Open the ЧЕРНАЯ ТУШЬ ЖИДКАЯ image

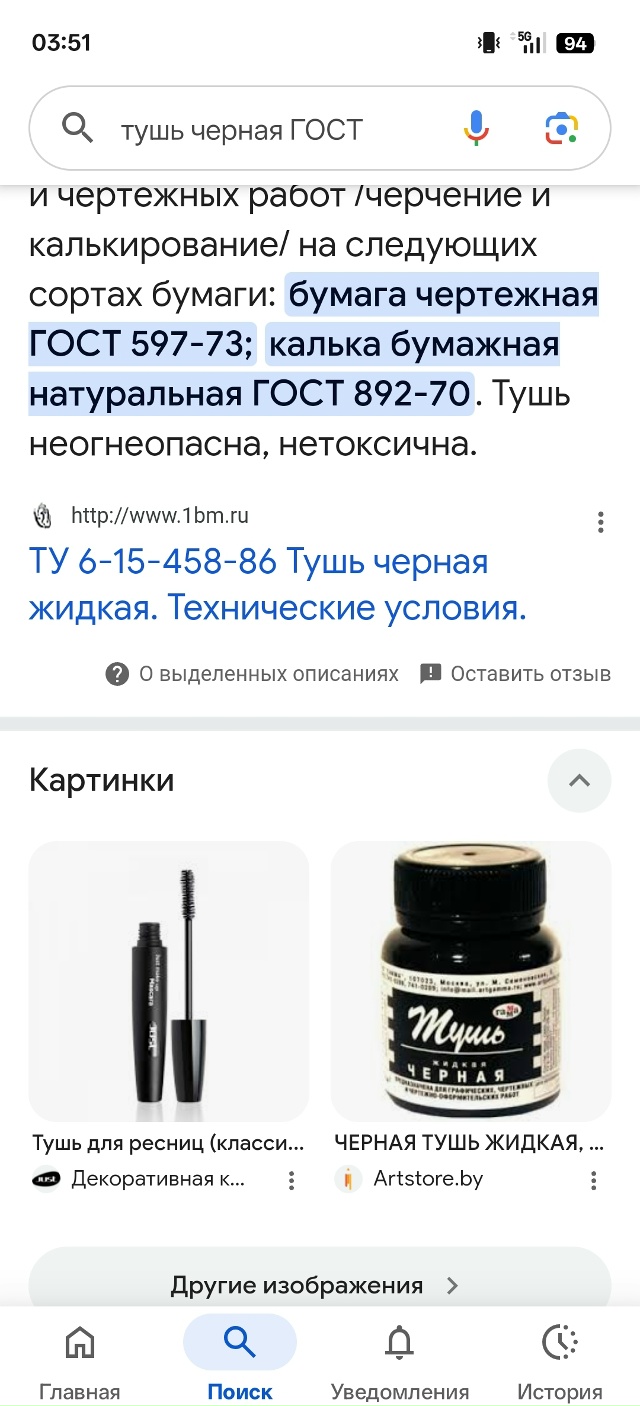pos(470,980)
